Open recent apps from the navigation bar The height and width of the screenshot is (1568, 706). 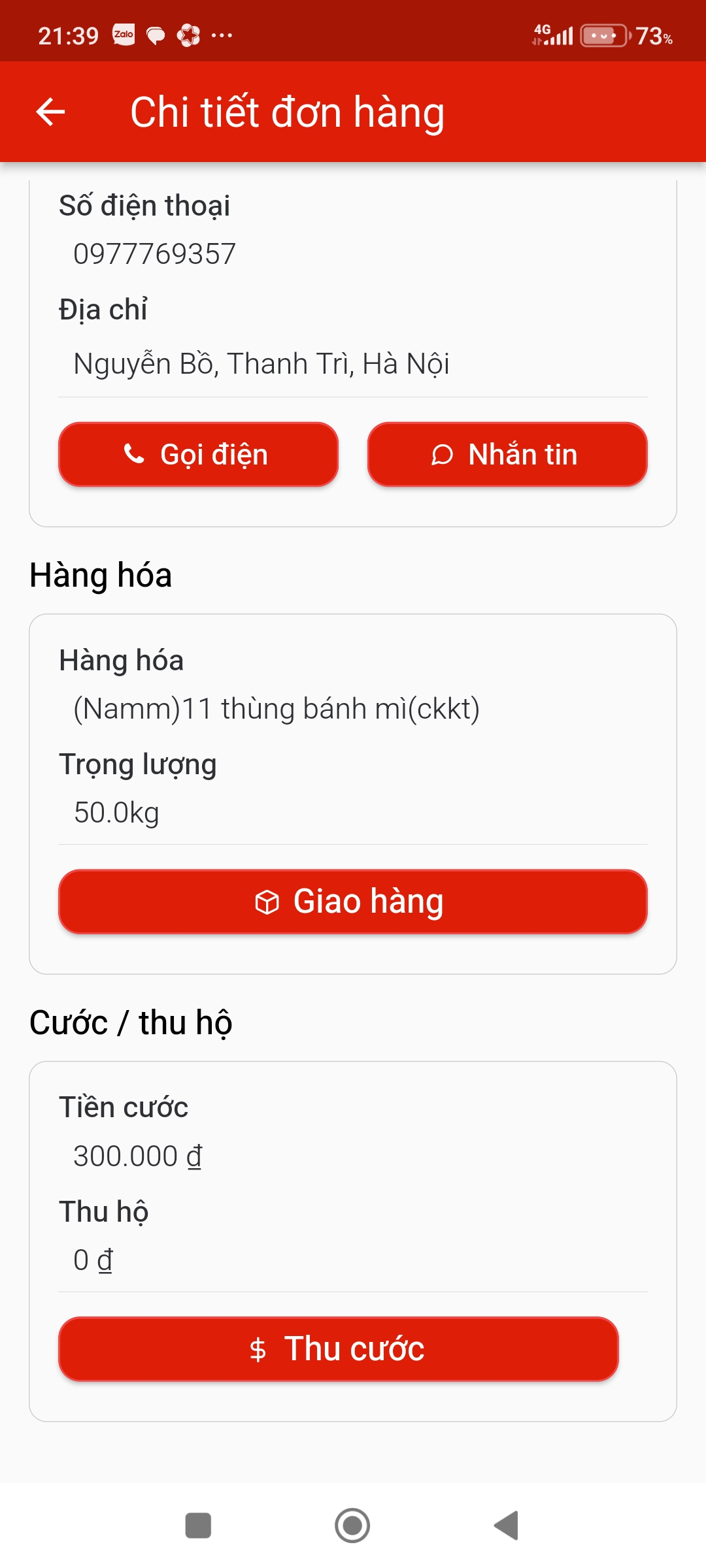[198, 1526]
